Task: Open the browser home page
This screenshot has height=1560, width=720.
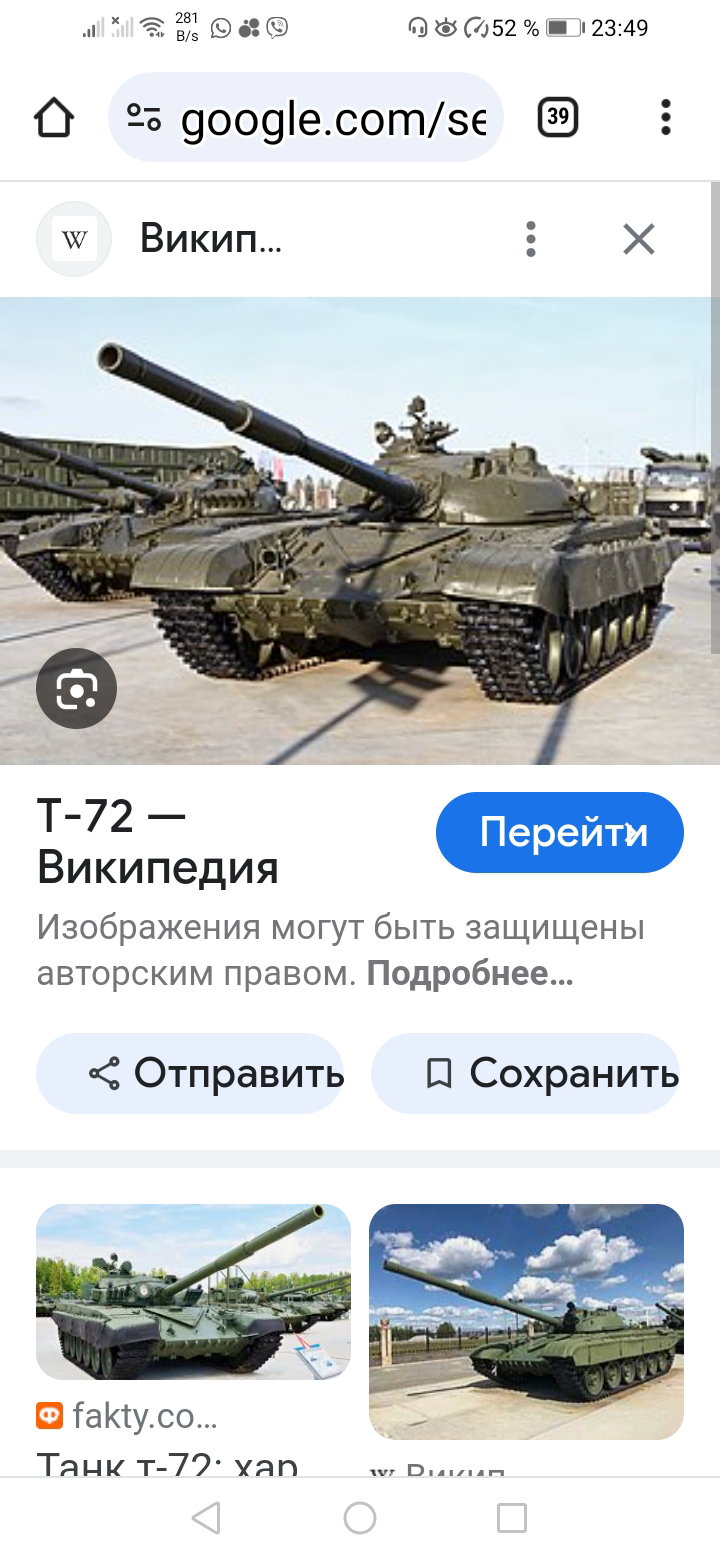Action: pos(54,118)
